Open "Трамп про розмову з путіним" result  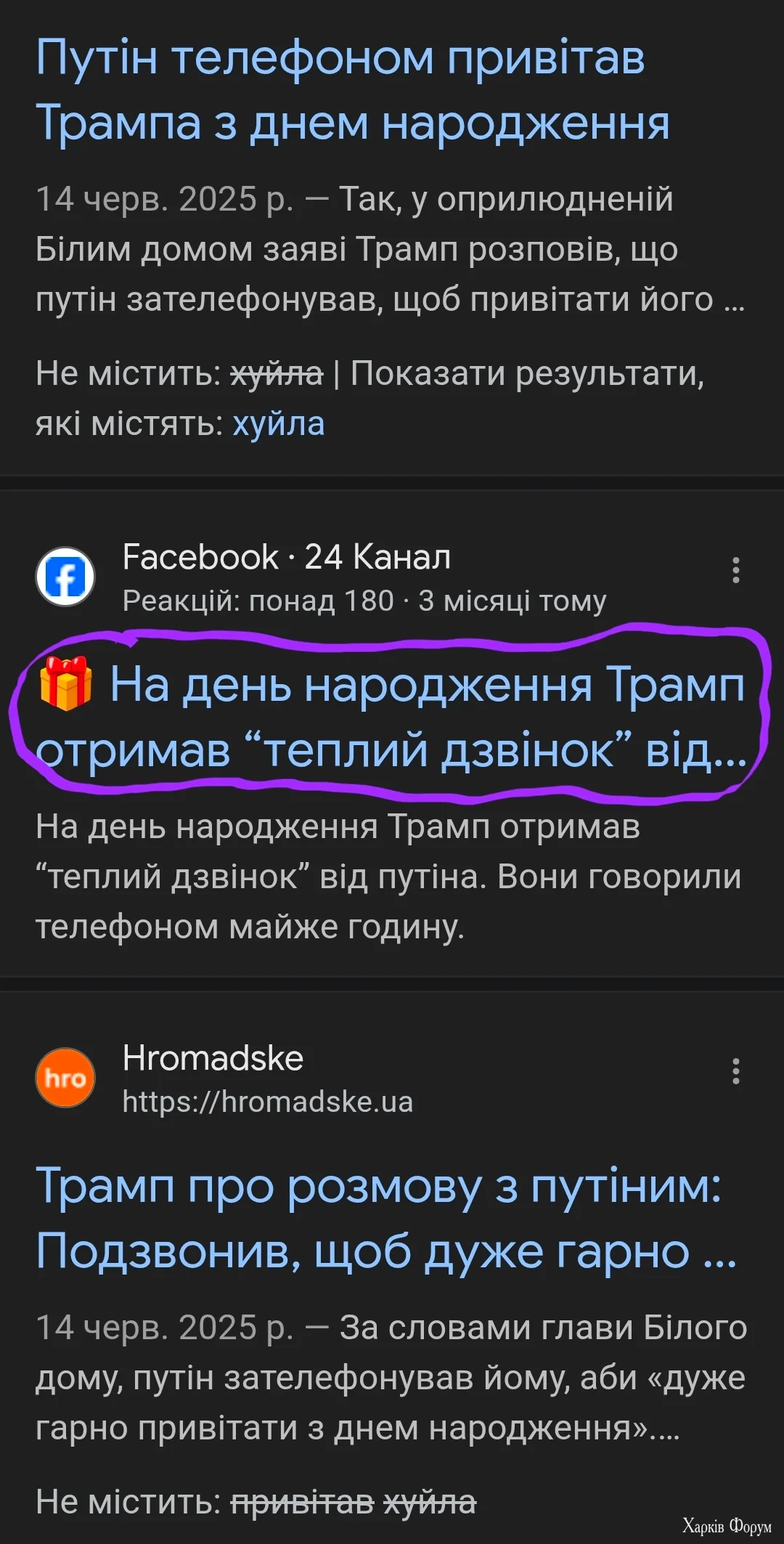(385, 1219)
